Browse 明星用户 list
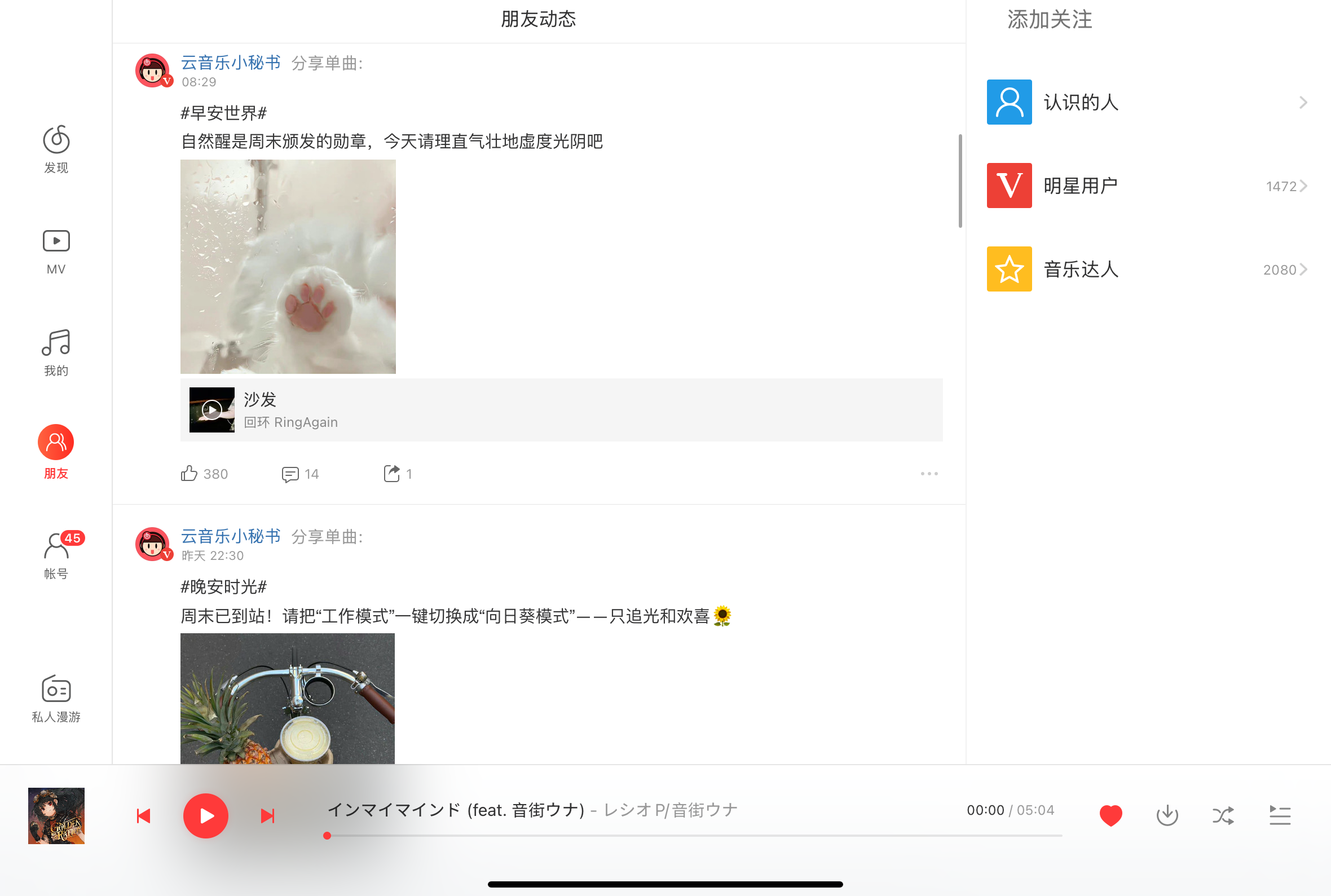 tap(1147, 186)
